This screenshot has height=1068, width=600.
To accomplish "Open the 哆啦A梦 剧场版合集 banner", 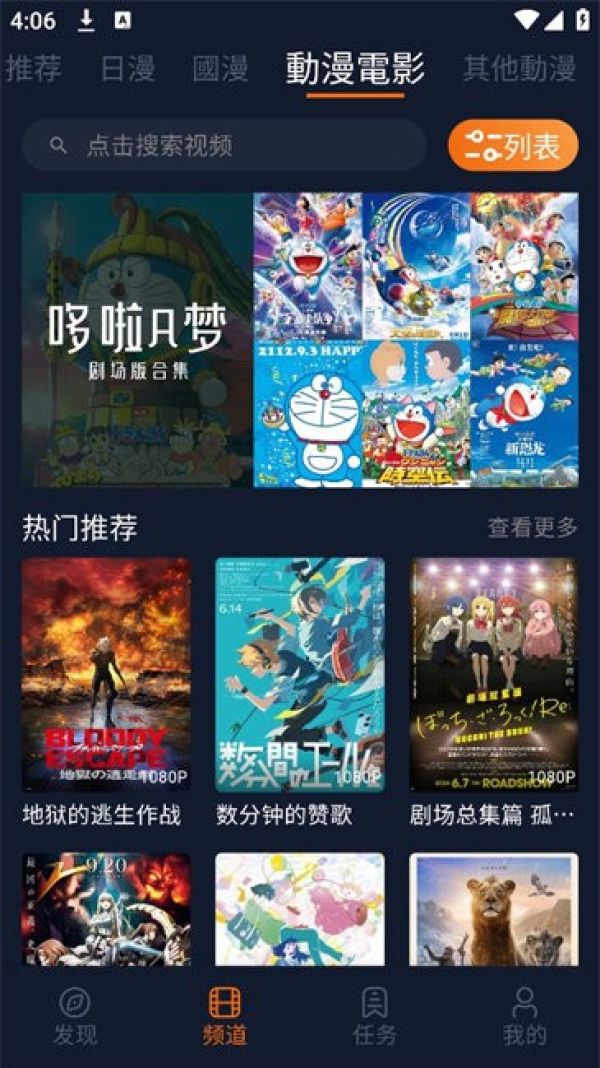I will [x=299, y=340].
